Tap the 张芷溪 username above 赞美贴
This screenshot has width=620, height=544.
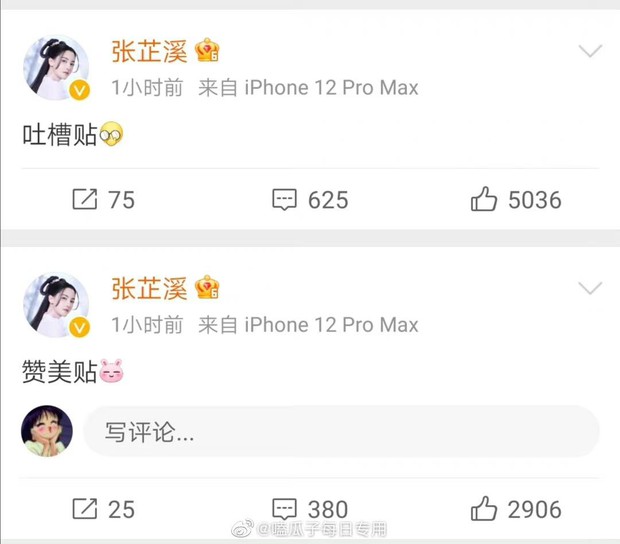149,288
